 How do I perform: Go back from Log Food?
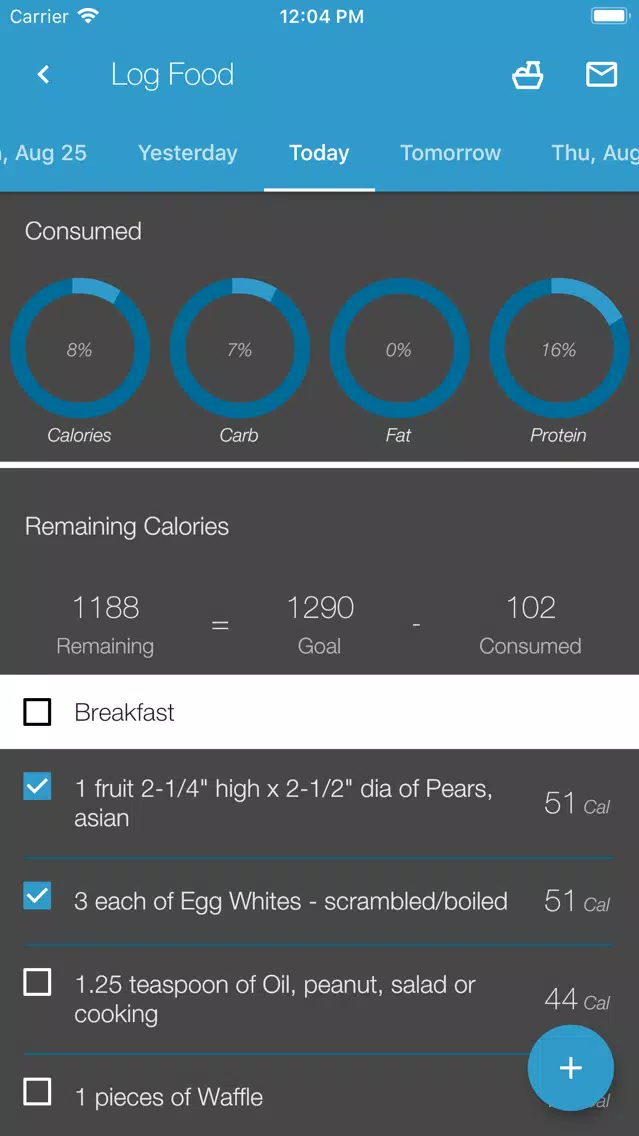(43, 75)
